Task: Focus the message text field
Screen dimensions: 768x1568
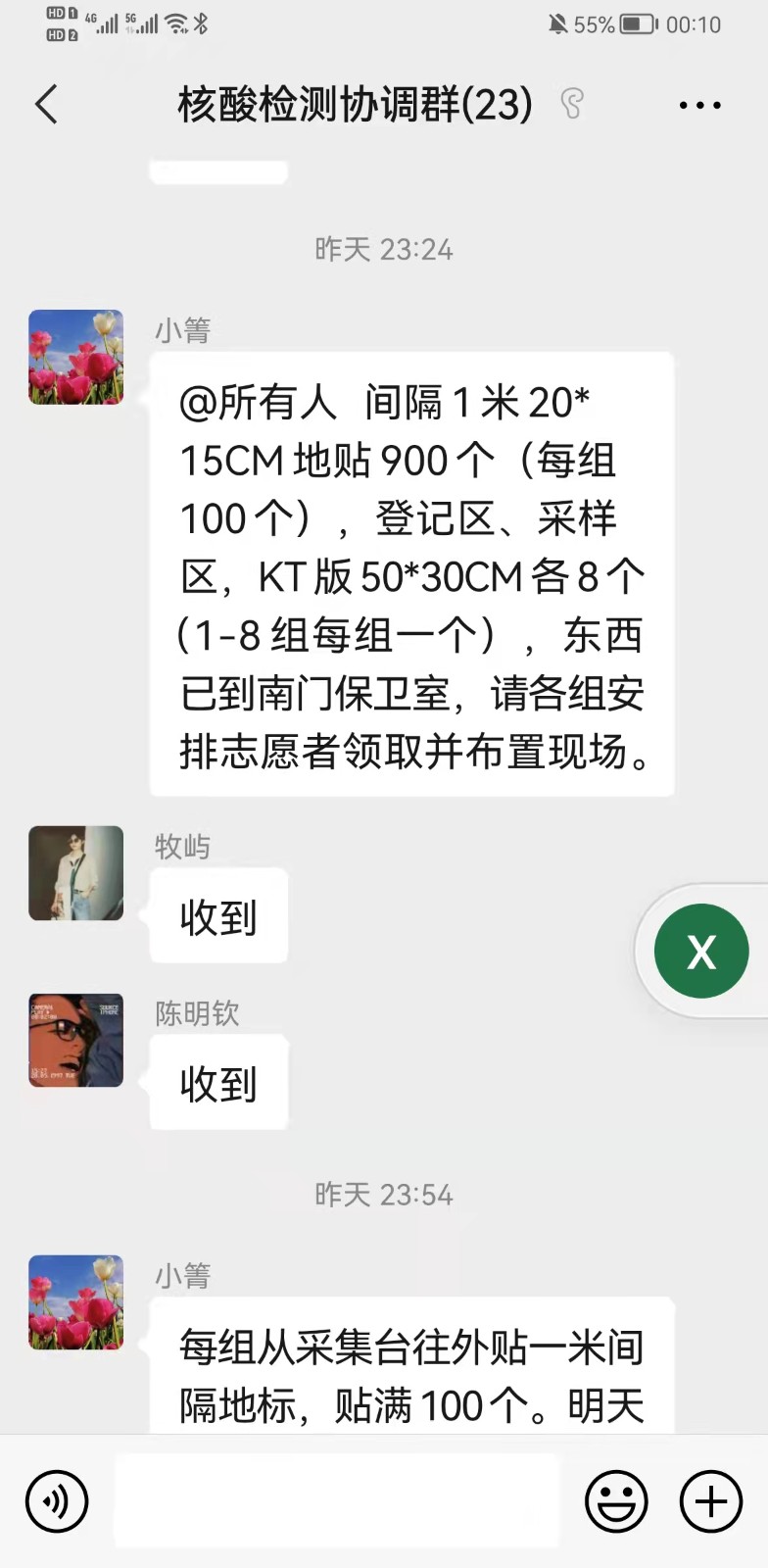Action: 336,1501
